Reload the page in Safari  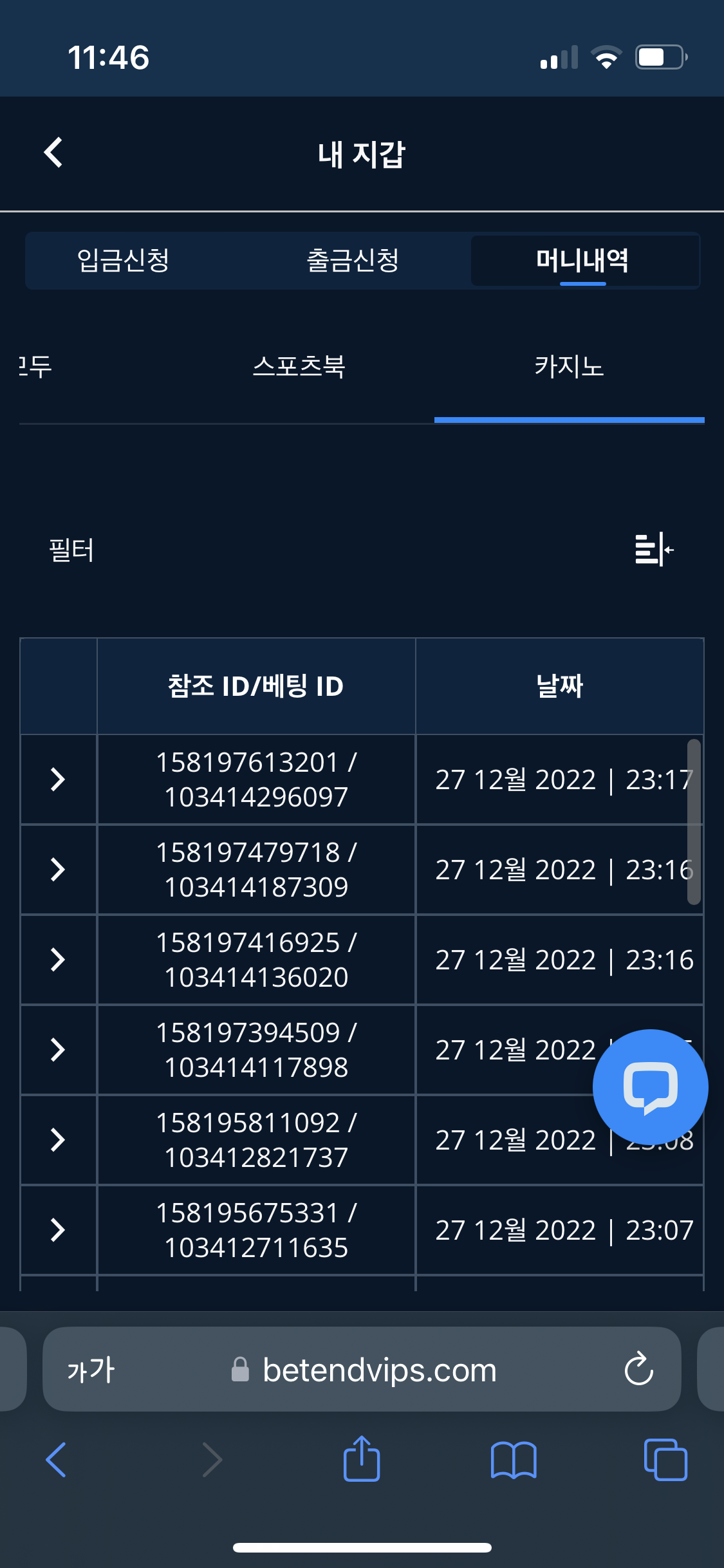(x=638, y=1369)
